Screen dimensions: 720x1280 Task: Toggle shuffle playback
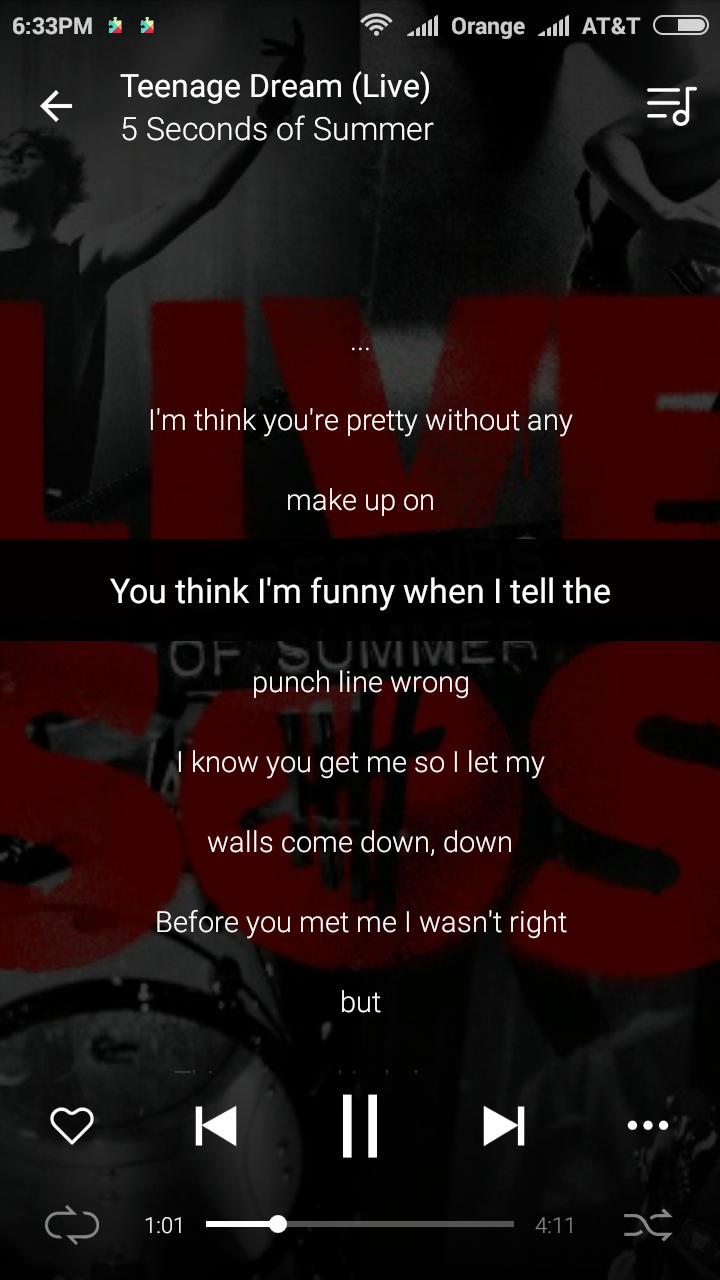pos(648,1225)
